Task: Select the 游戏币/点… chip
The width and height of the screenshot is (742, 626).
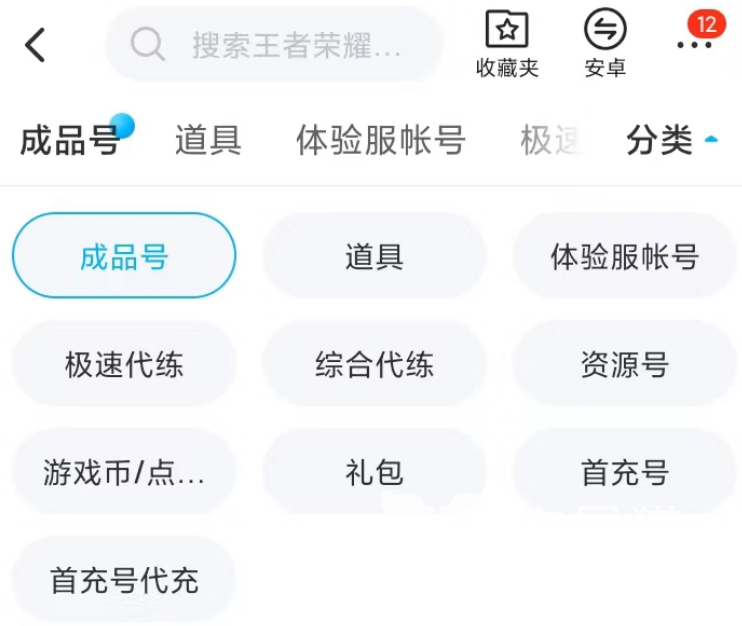Action: 124,472
